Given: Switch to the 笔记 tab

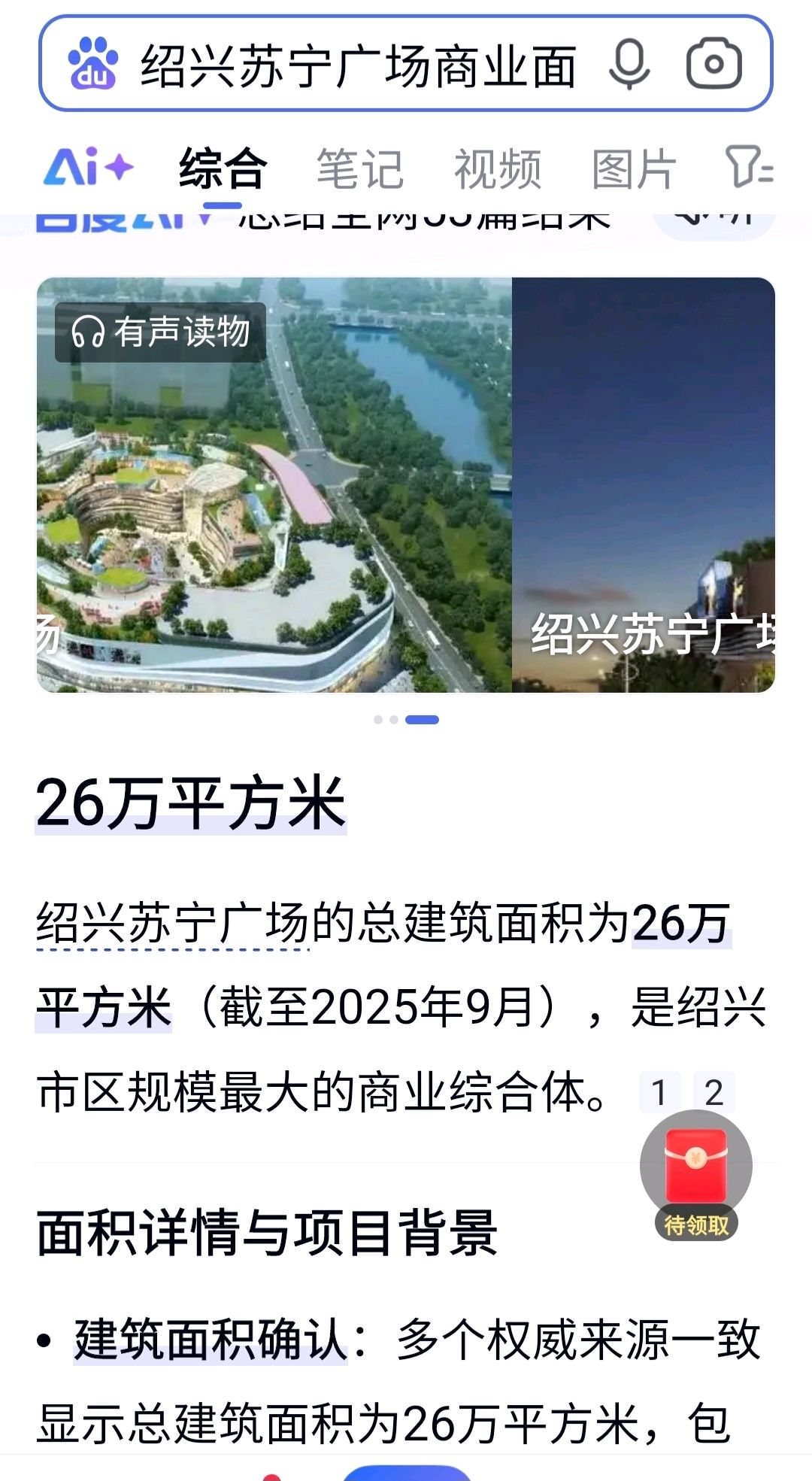Looking at the screenshot, I should pyautogui.click(x=359, y=168).
